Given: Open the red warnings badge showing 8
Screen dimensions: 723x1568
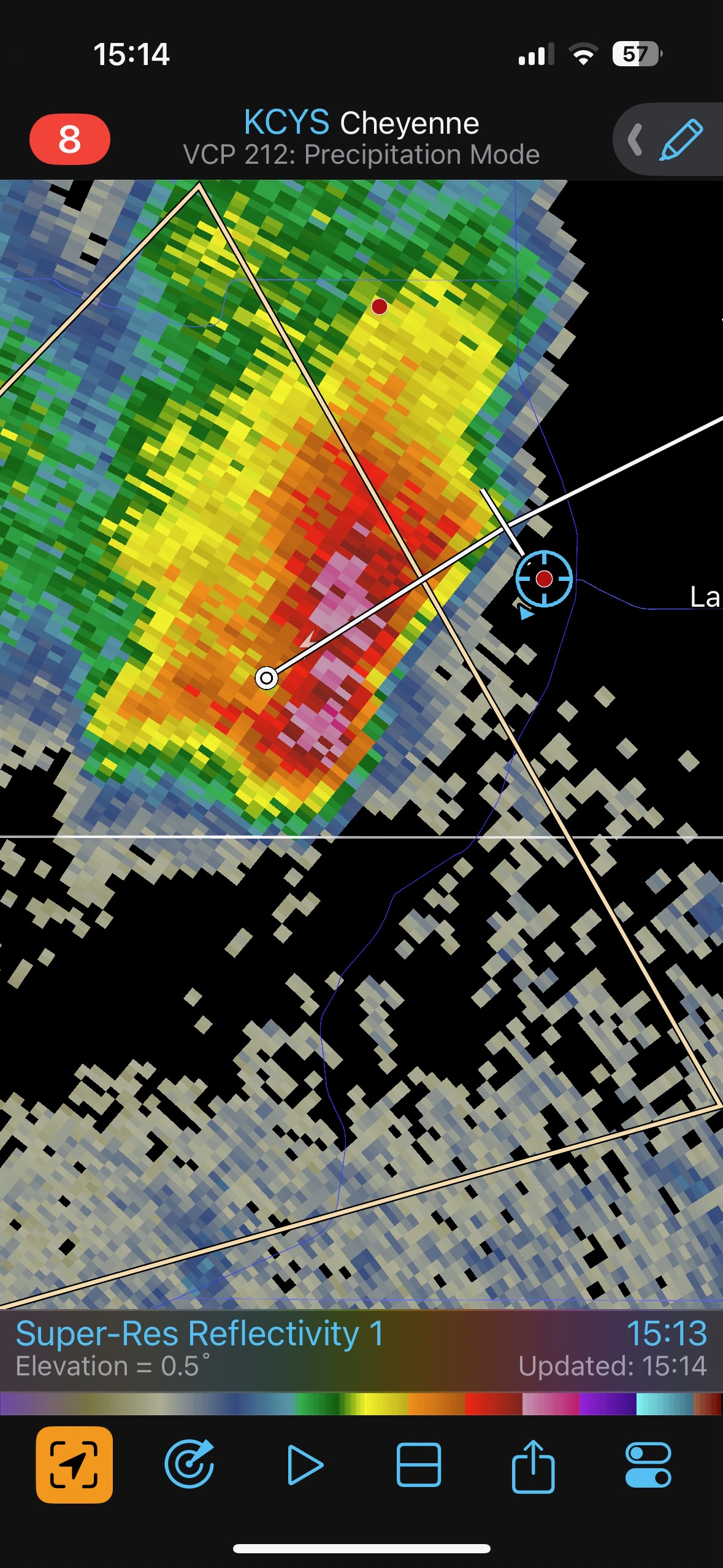Looking at the screenshot, I should click(x=69, y=139).
